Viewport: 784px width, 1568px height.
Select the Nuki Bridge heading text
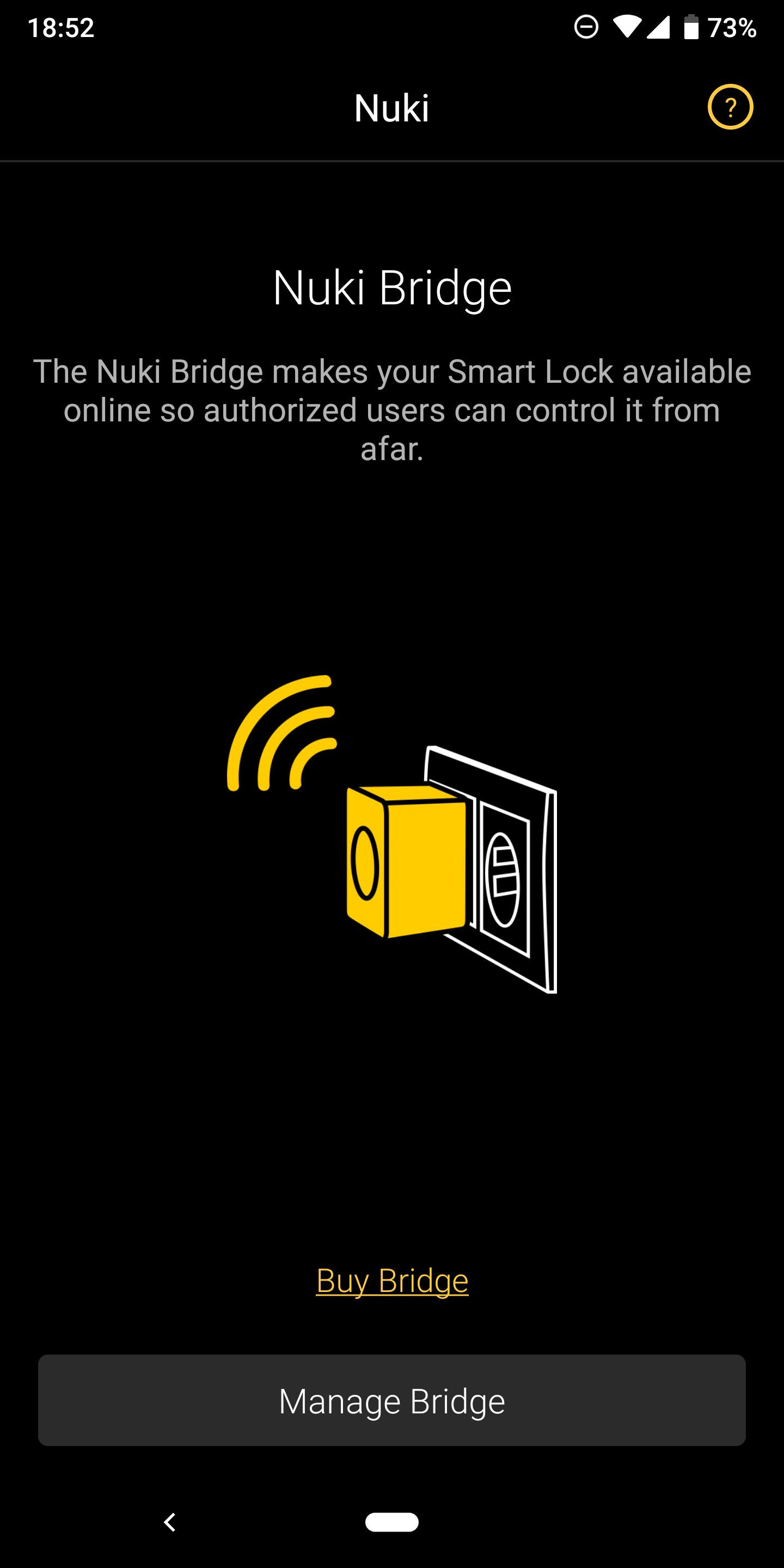tap(391, 287)
